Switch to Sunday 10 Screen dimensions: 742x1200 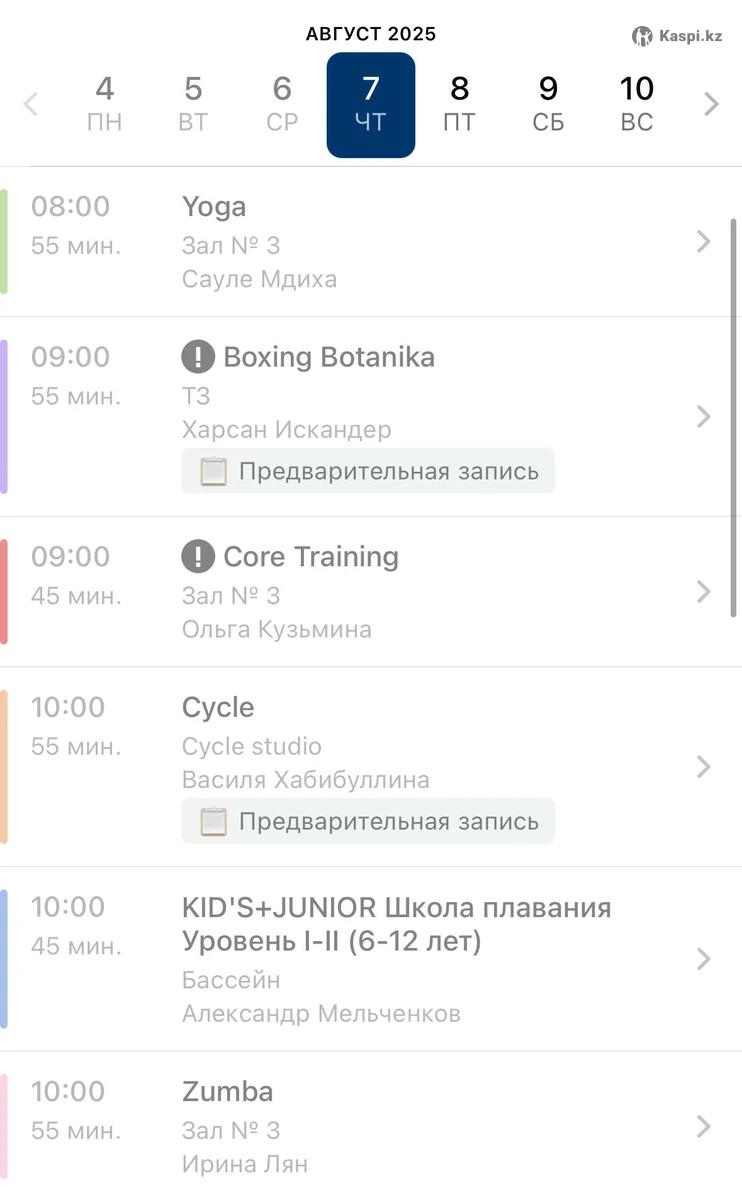(637, 104)
